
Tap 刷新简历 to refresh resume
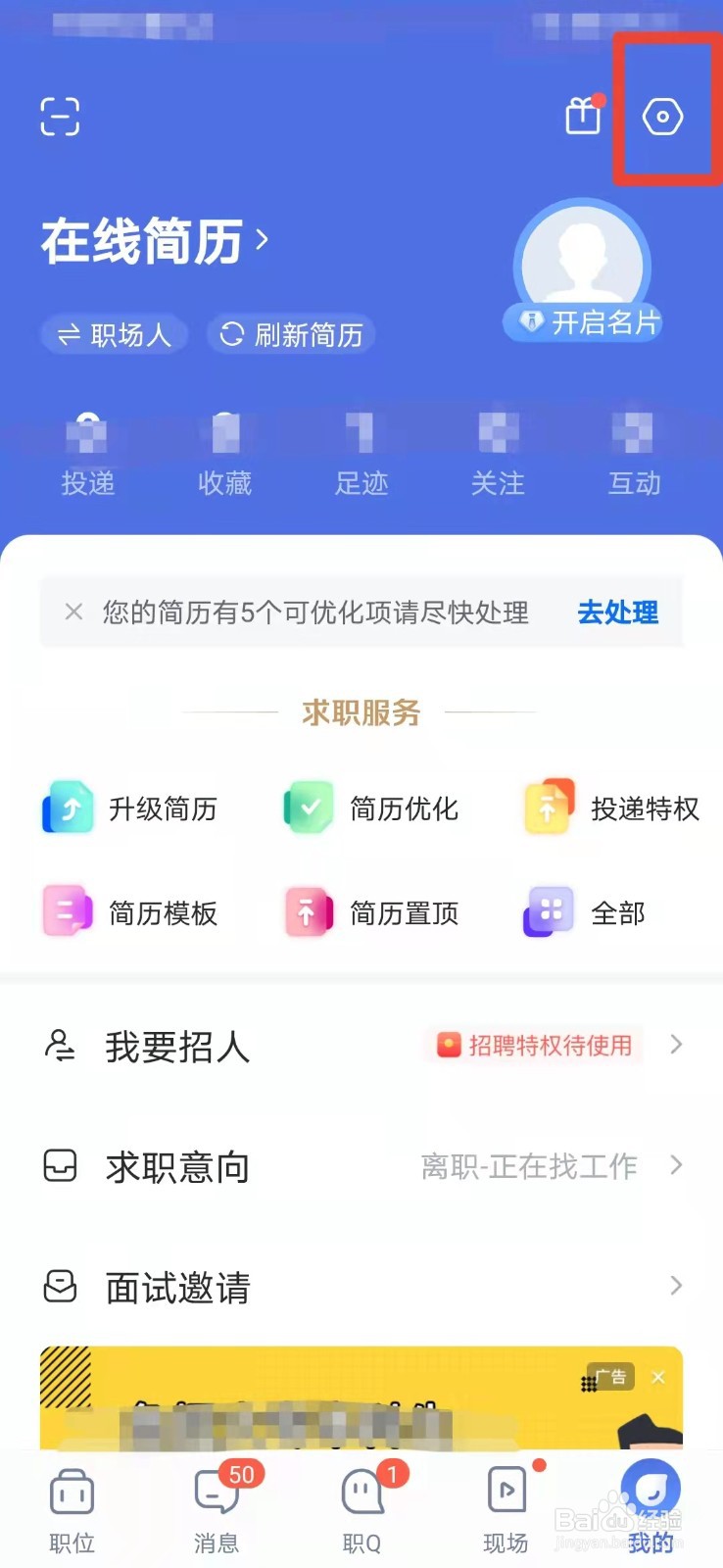[x=290, y=334]
